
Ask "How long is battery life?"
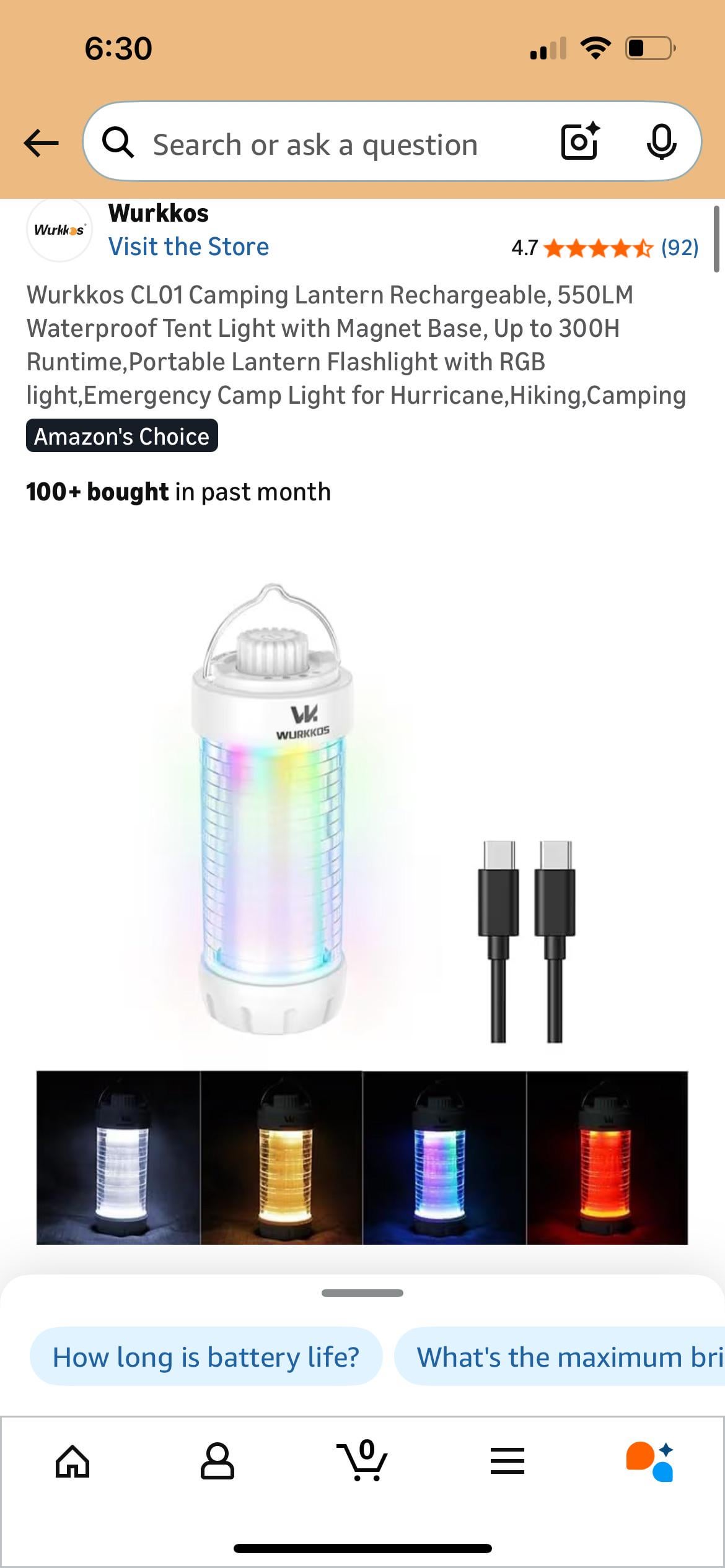(206, 1357)
